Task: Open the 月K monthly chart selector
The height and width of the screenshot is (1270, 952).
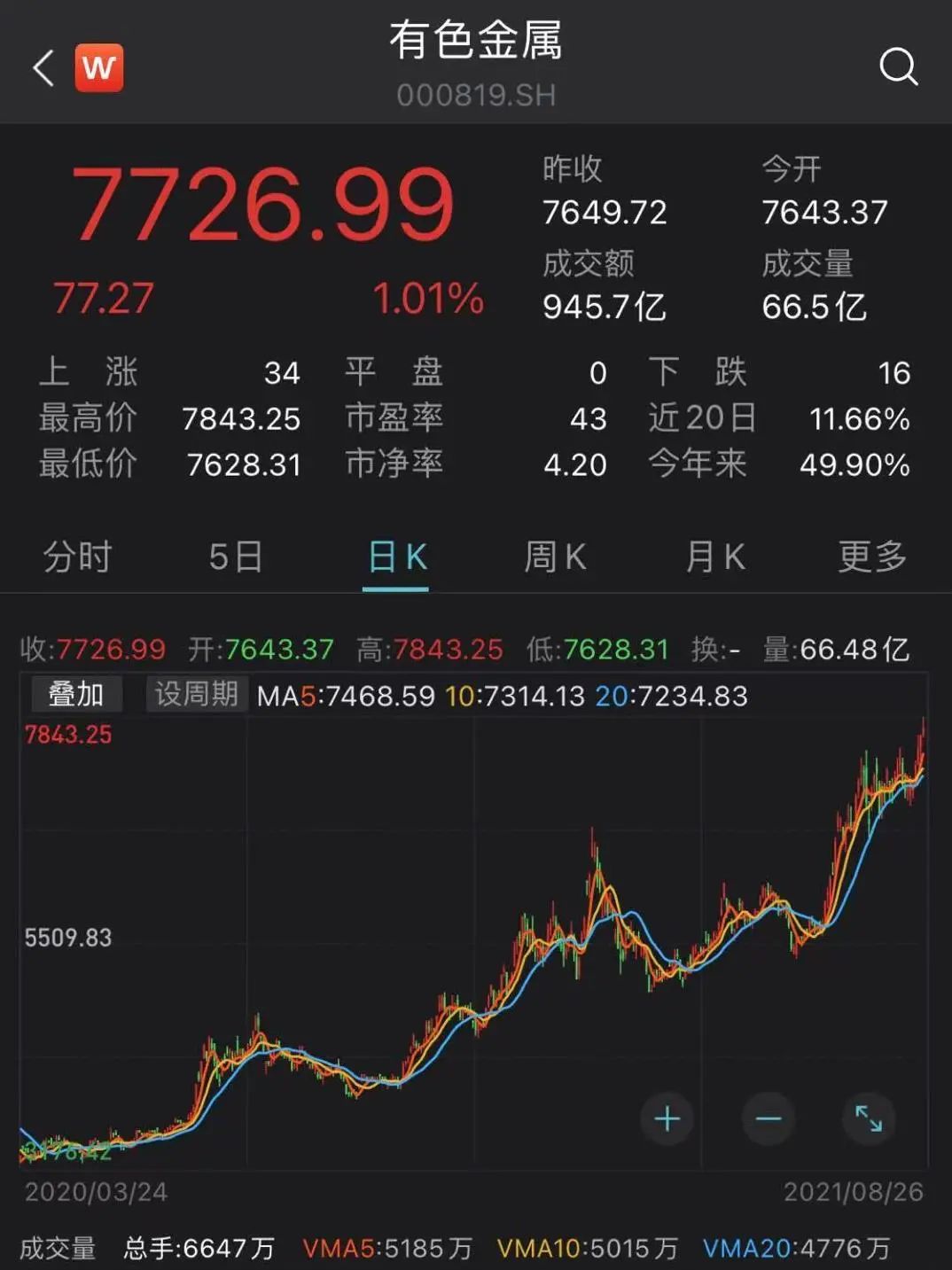Action: (714, 558)
